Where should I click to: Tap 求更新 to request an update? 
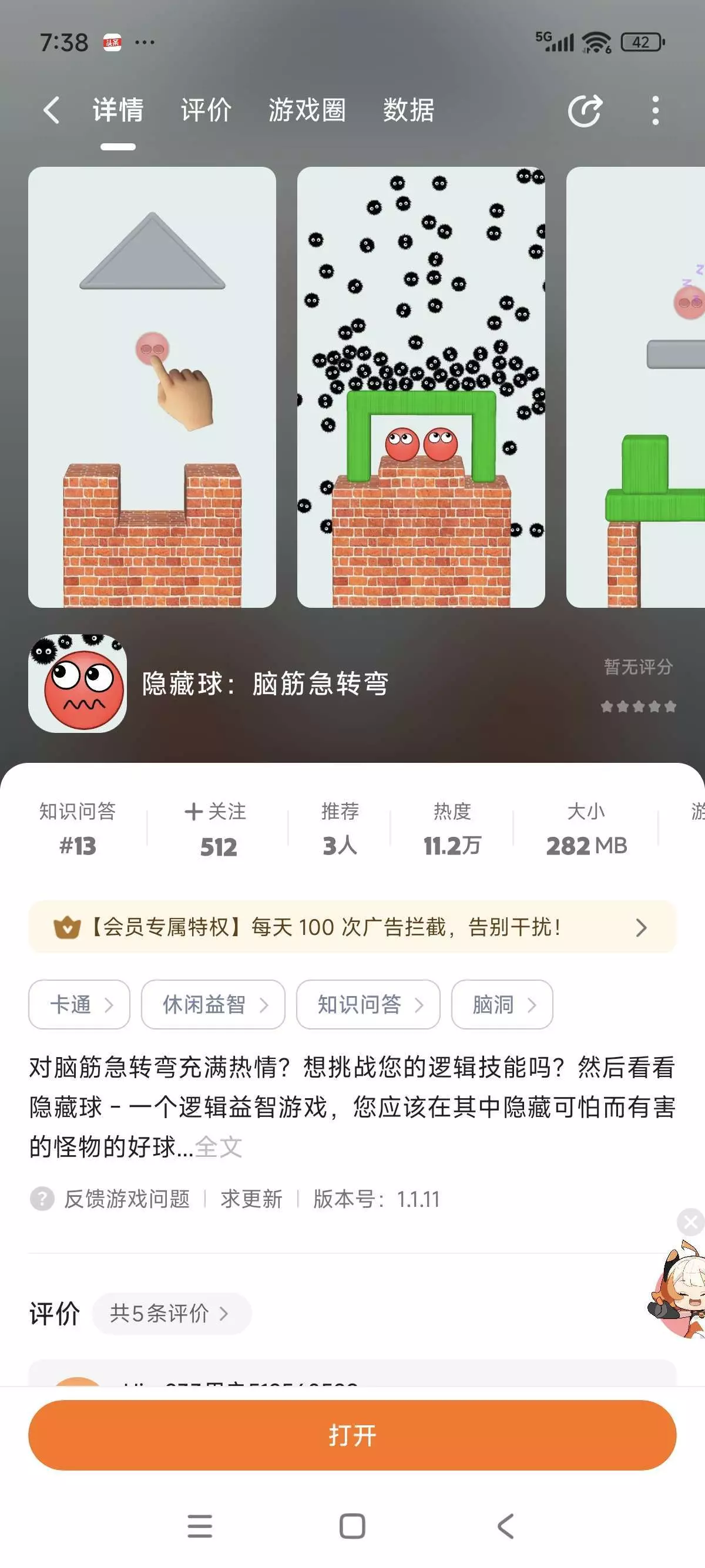(251, 1199)
